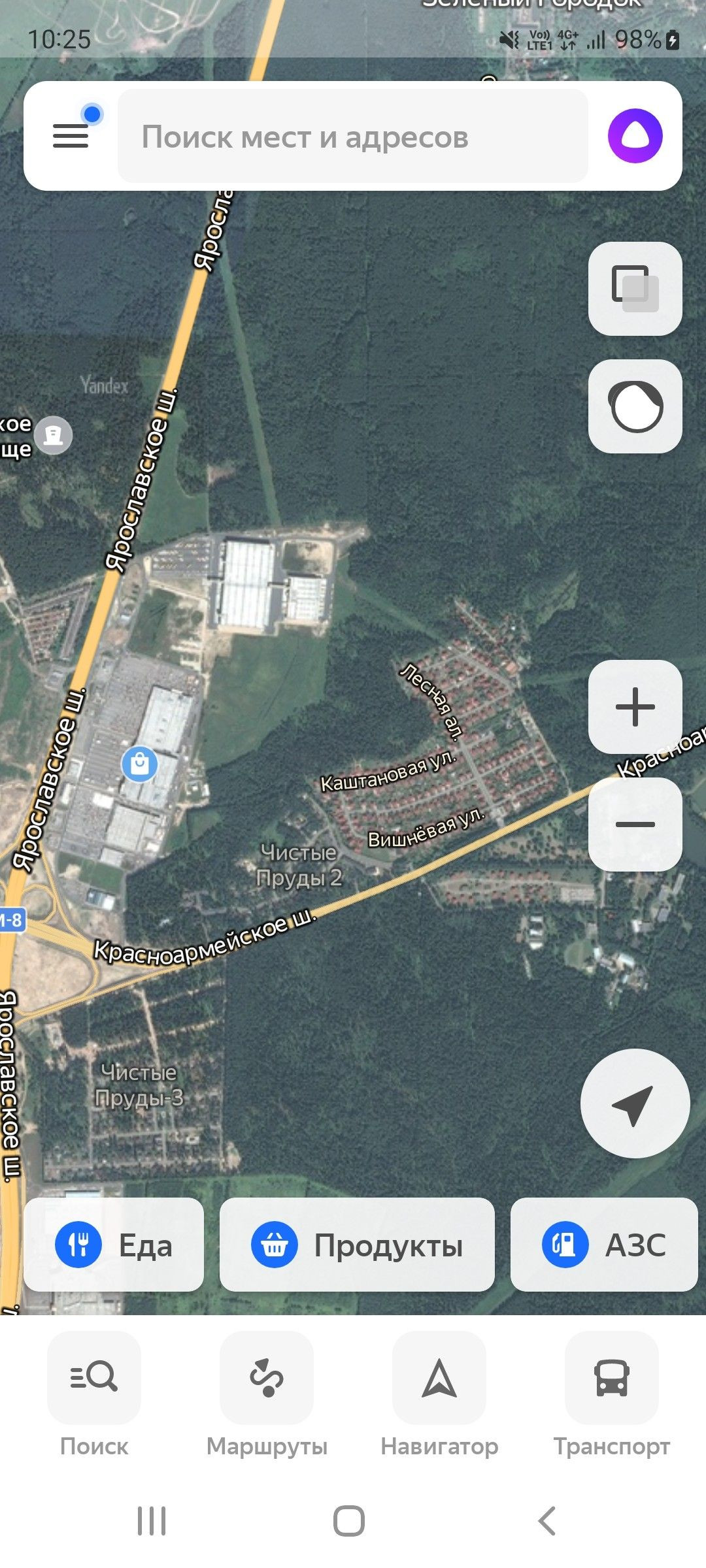Screen dimensions: 706x1568
Task: Zoom in on the map
Action: 635,707
